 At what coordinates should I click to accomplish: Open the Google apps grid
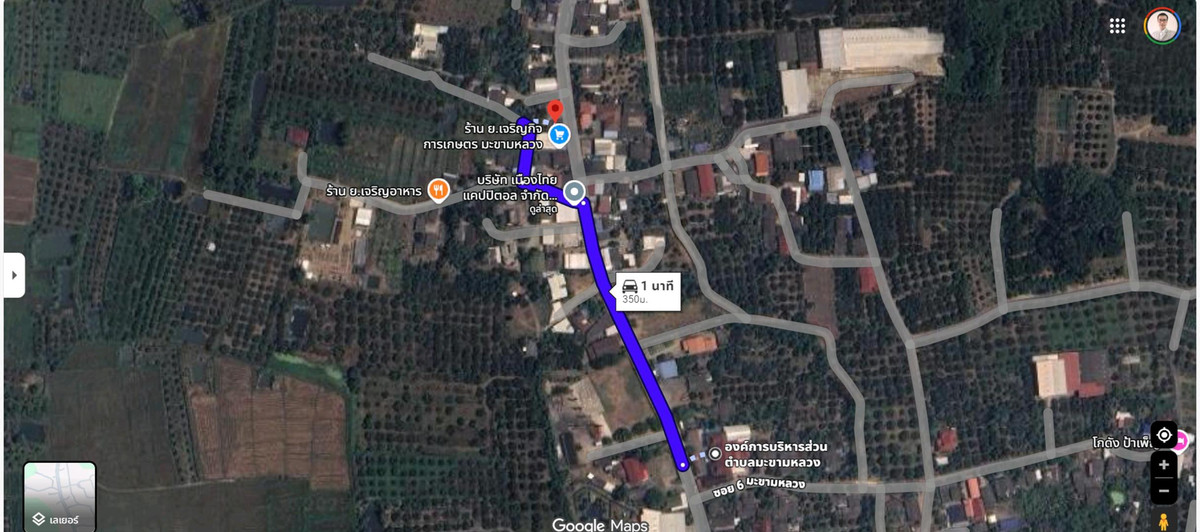pyautogui.click(x=1117, y=26)
